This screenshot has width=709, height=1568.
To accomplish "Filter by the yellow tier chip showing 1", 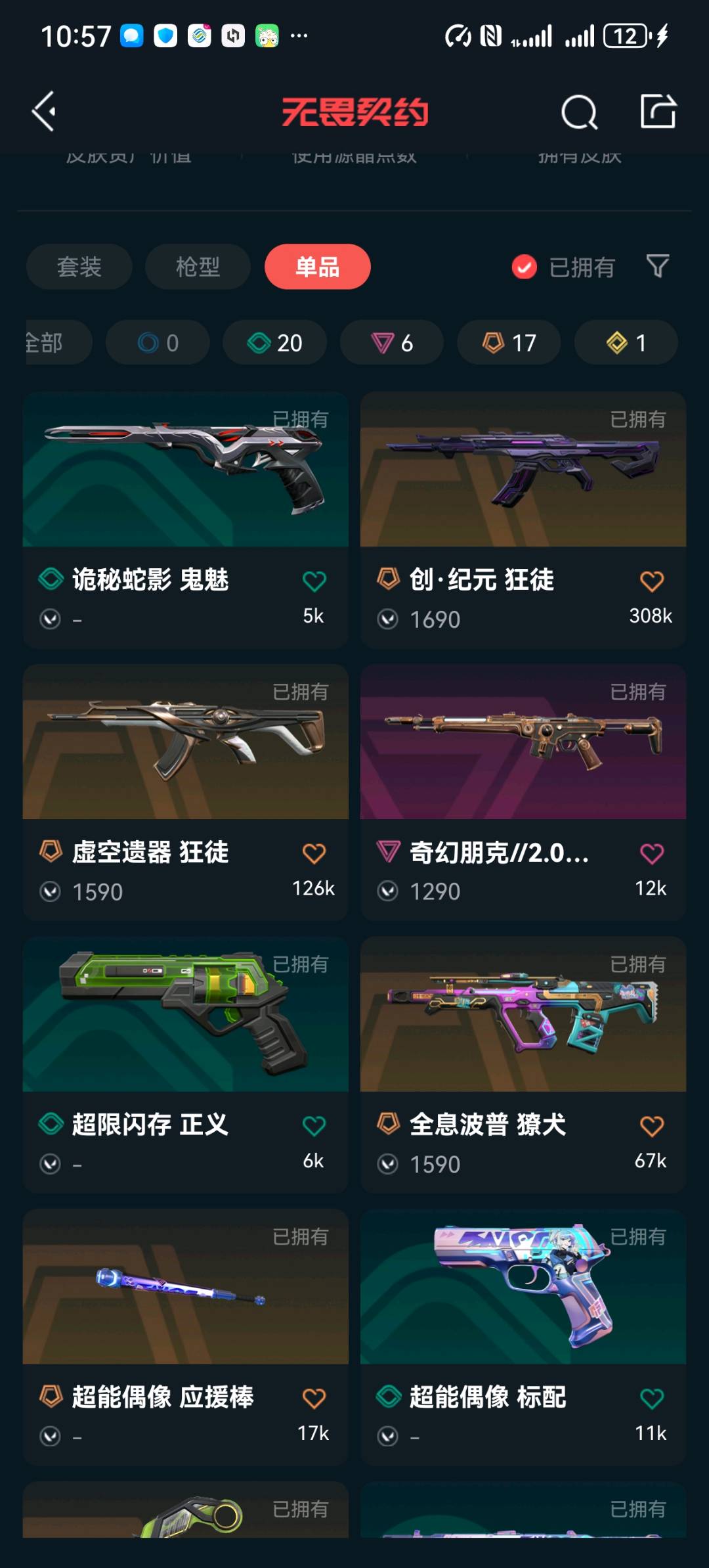I will click(x=626, y=342).
